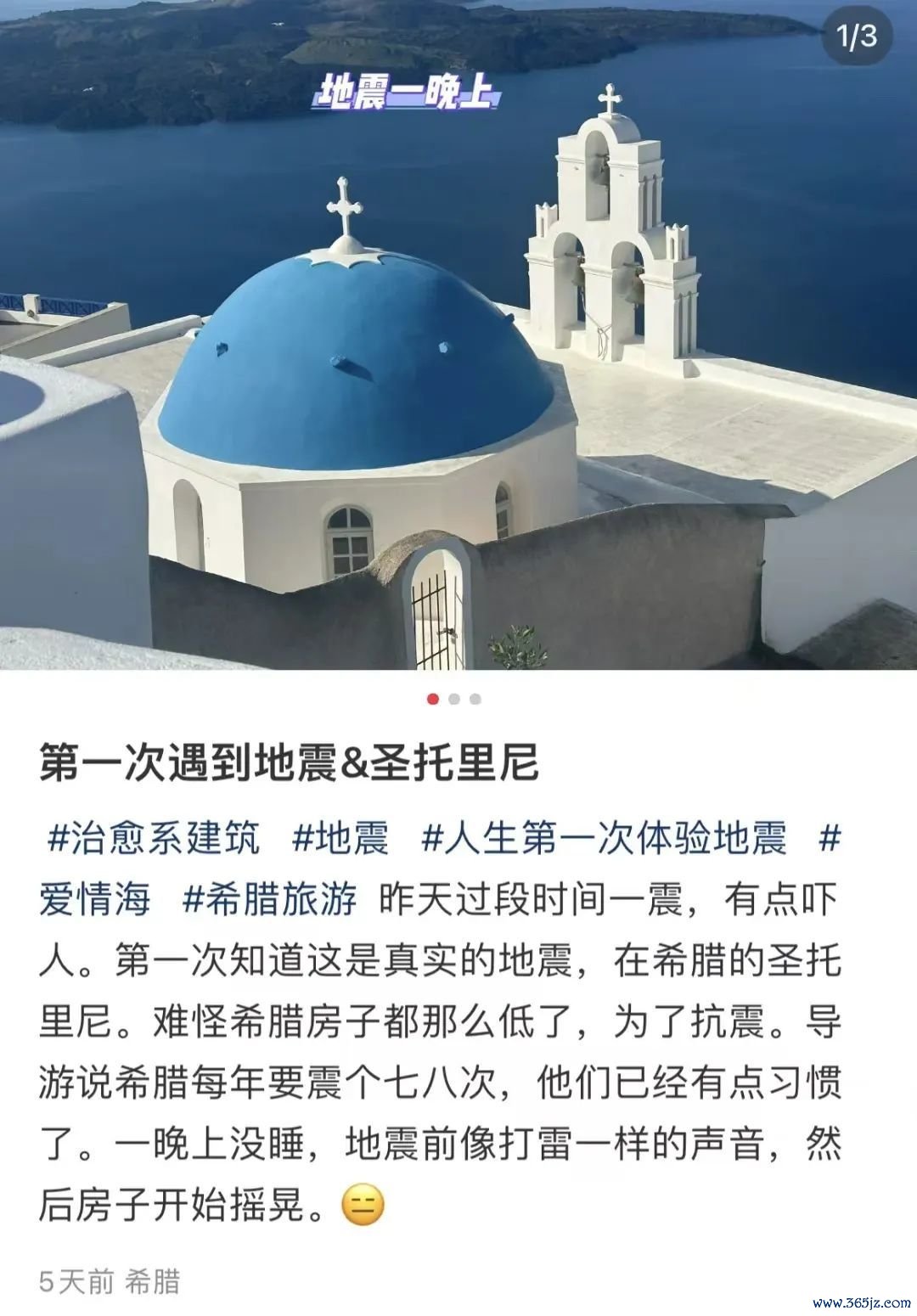This screenshot has width=917, height=1316.
Task: Tap the second page indicator dot
Action: (454, 699)
